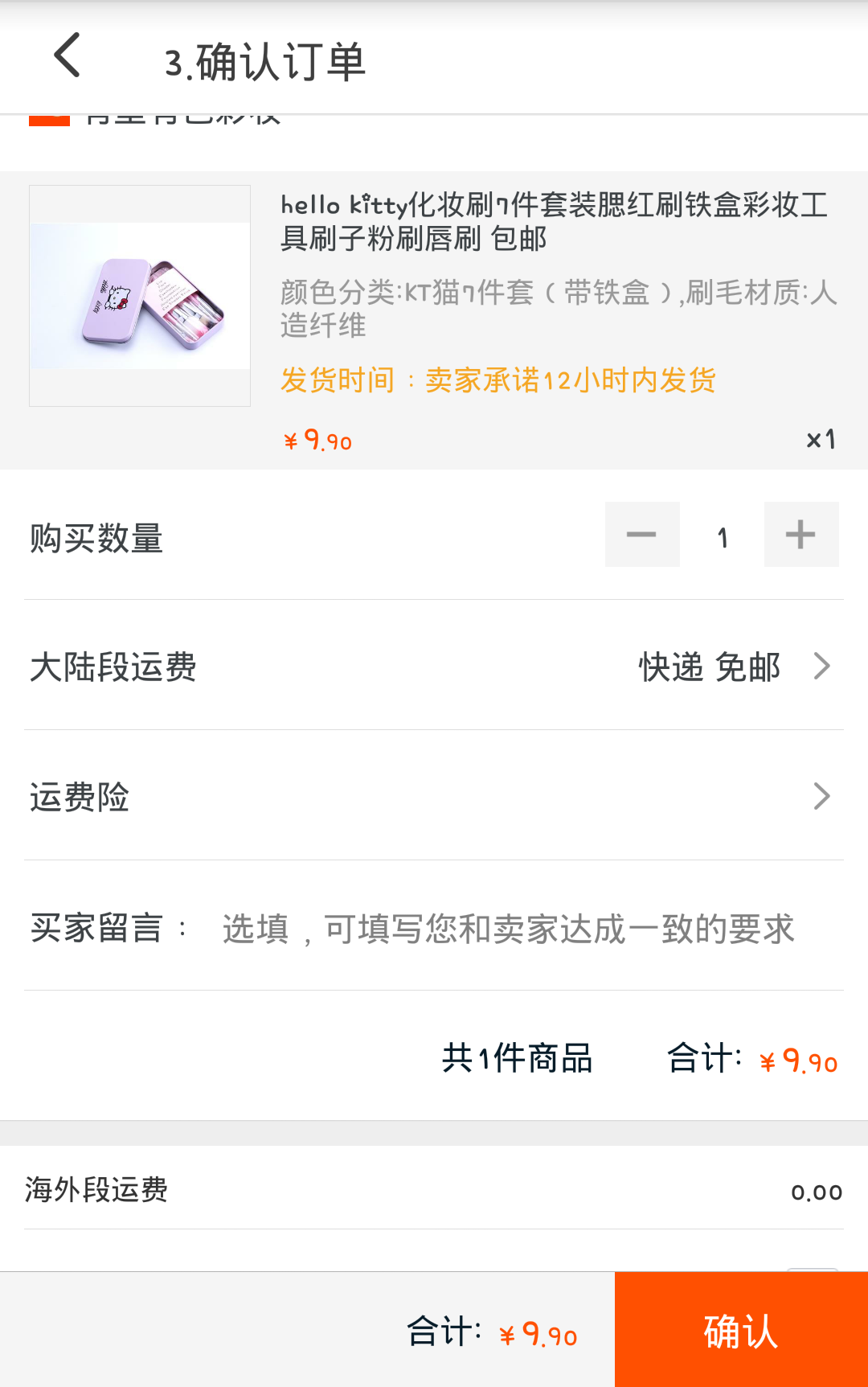Increase purchase quantity with plus button

pyautogui.click(x=800, y=535)
